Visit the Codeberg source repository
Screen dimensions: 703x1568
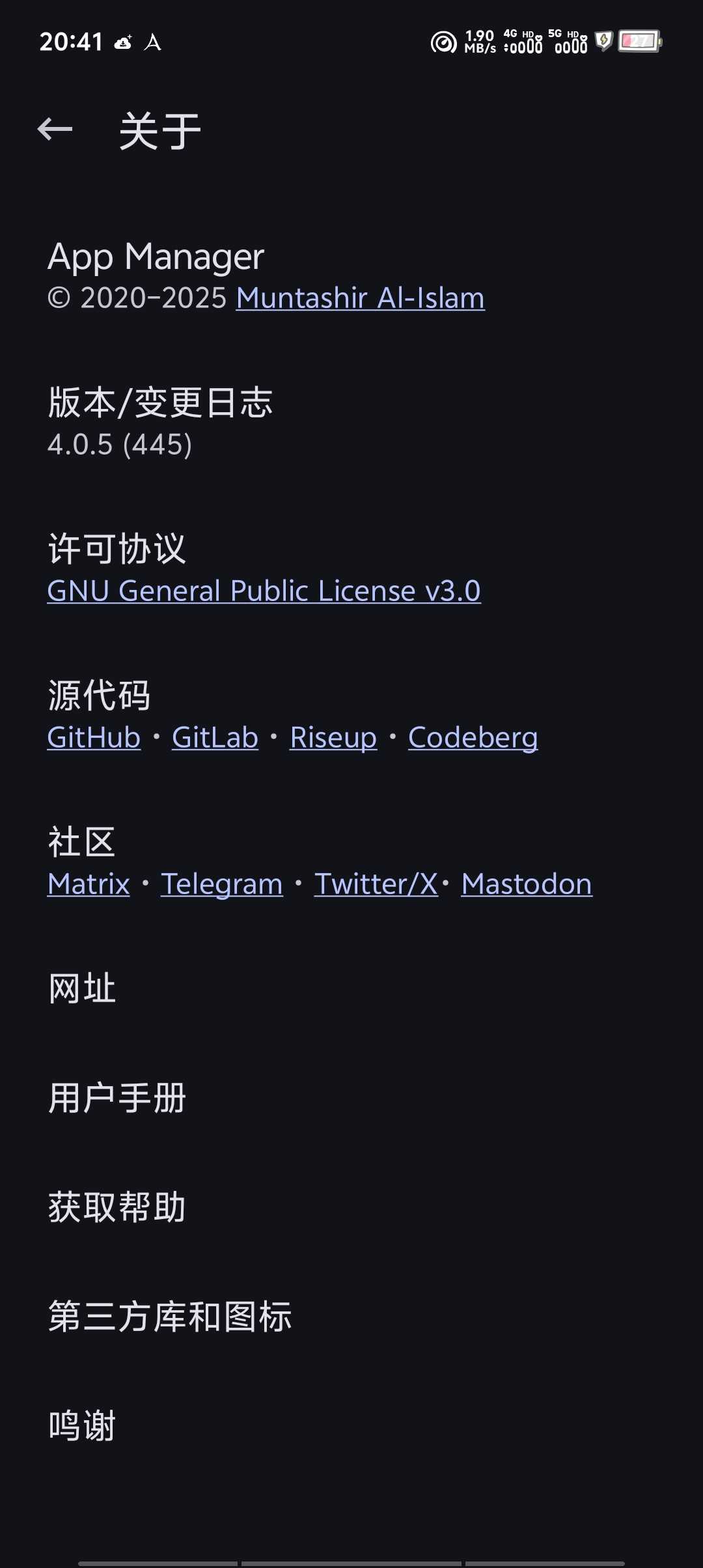tap(473, 738)
